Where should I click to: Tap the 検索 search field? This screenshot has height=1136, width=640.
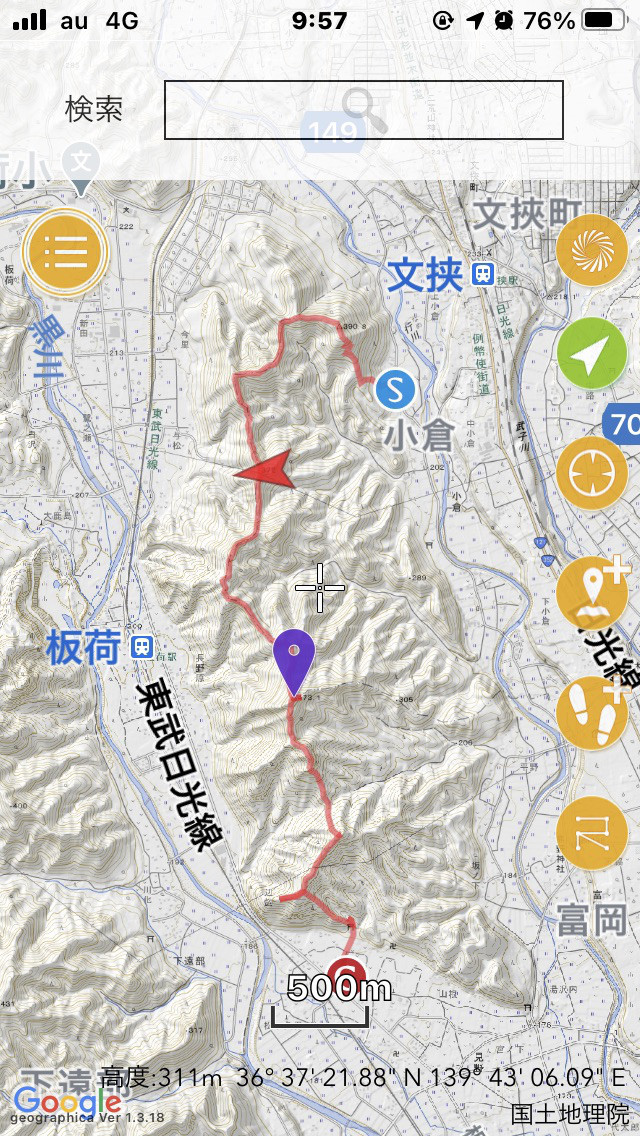click(363, 110)
